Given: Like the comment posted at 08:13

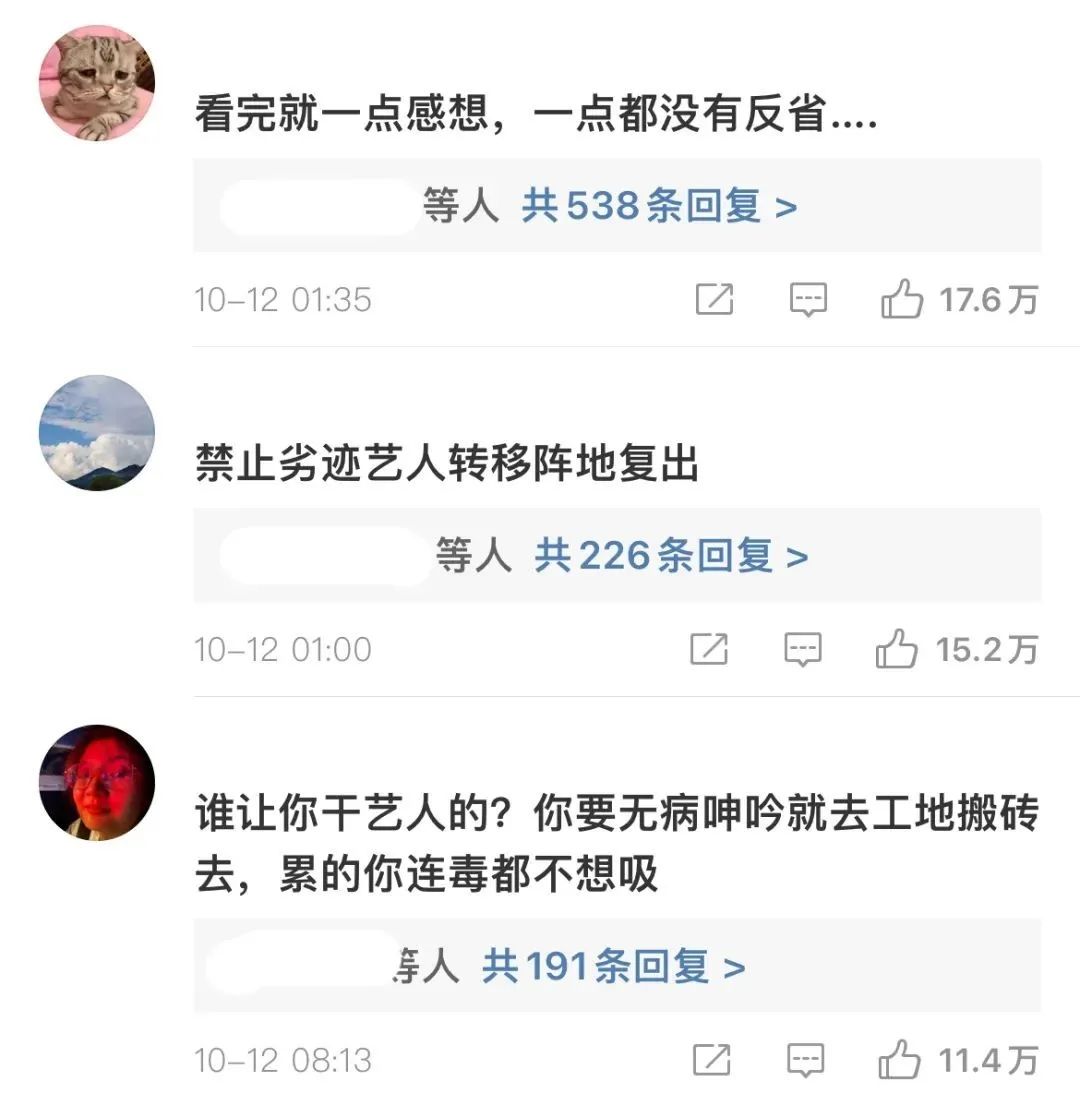Looking at the screenshot, I should click(899, 1060).
